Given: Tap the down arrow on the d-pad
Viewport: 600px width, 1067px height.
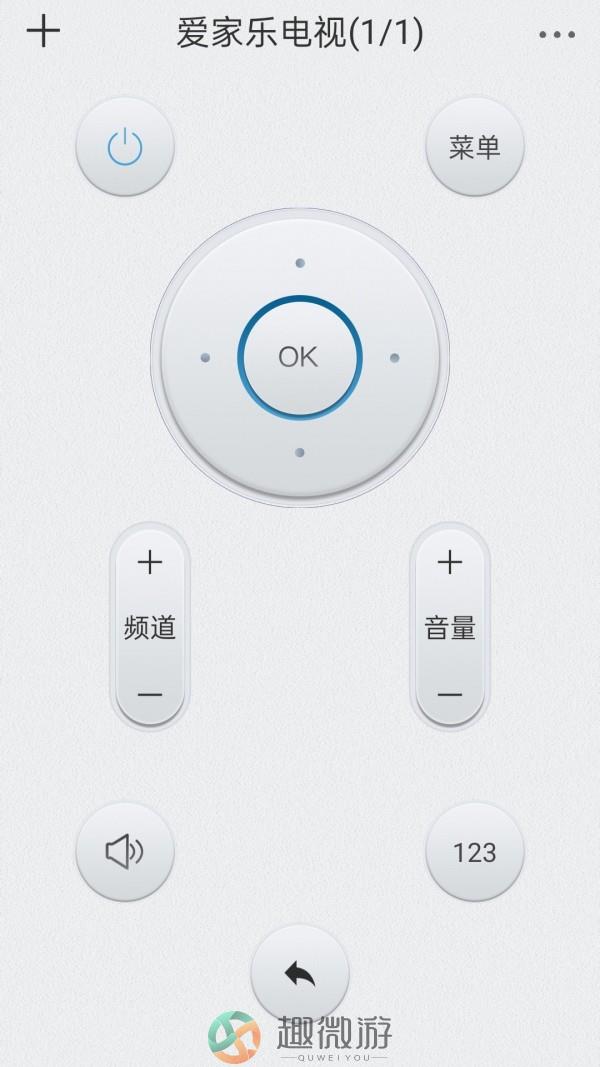Looking at the screenshot, I should pos(299,453).
